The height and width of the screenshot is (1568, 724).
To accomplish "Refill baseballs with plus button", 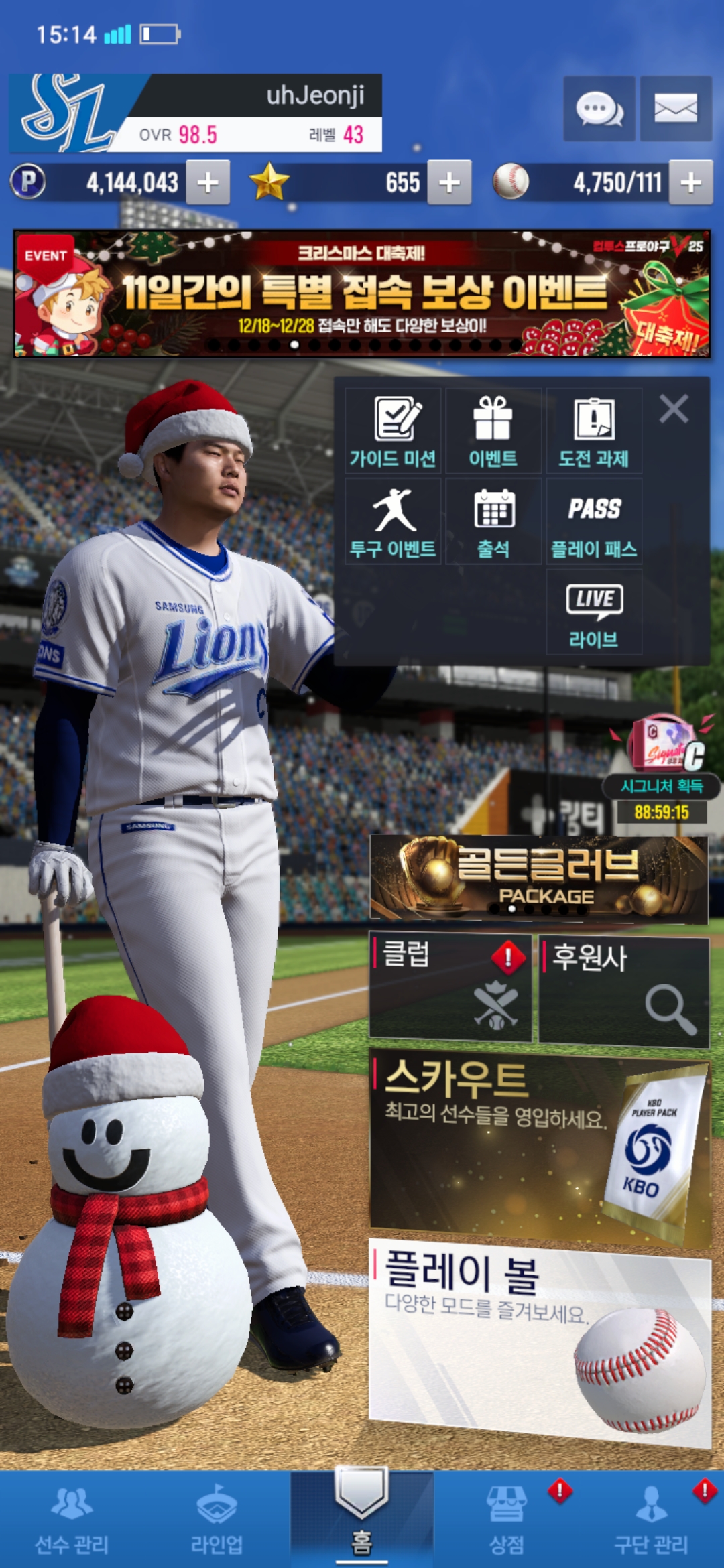I will [x=690, y=182].
